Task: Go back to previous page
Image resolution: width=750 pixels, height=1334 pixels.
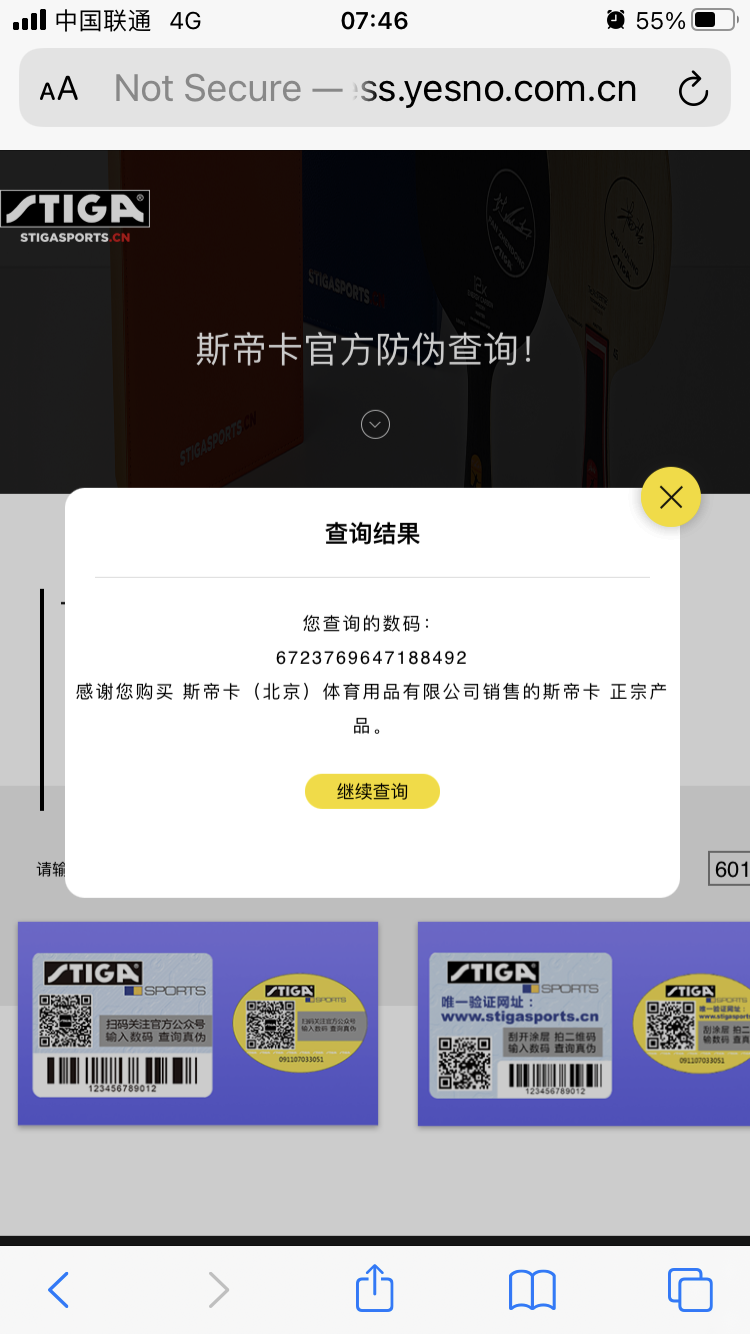Action: pyautogui.click(x=59, y=1289)
